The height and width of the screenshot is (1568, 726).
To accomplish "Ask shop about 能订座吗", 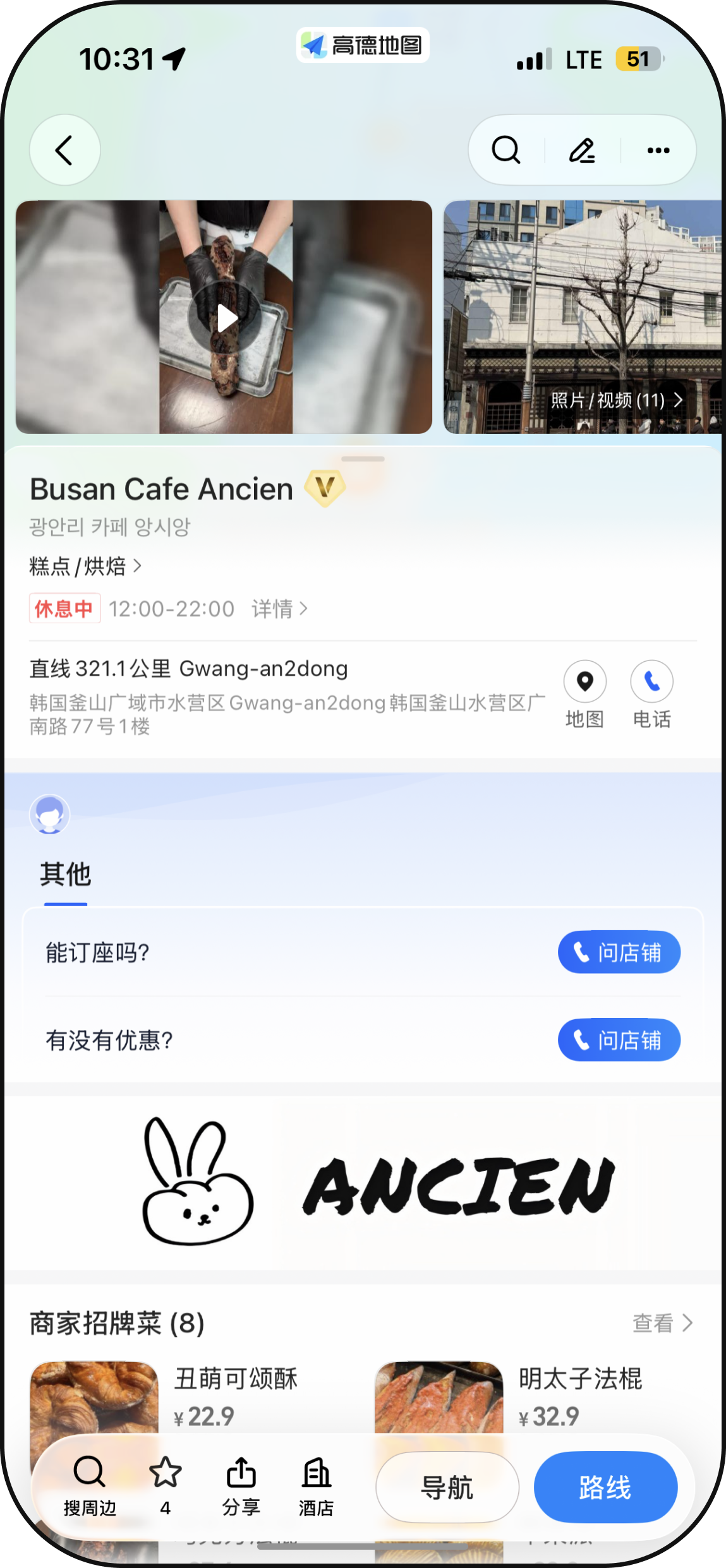I will [x=619, y=952].
